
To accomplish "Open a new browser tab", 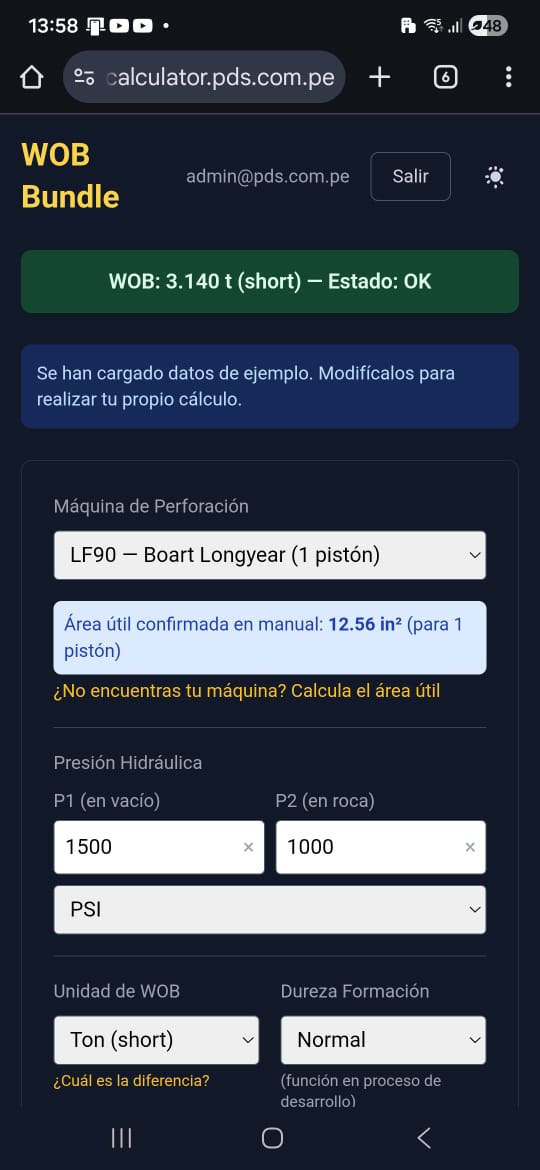I will (380, 77).
